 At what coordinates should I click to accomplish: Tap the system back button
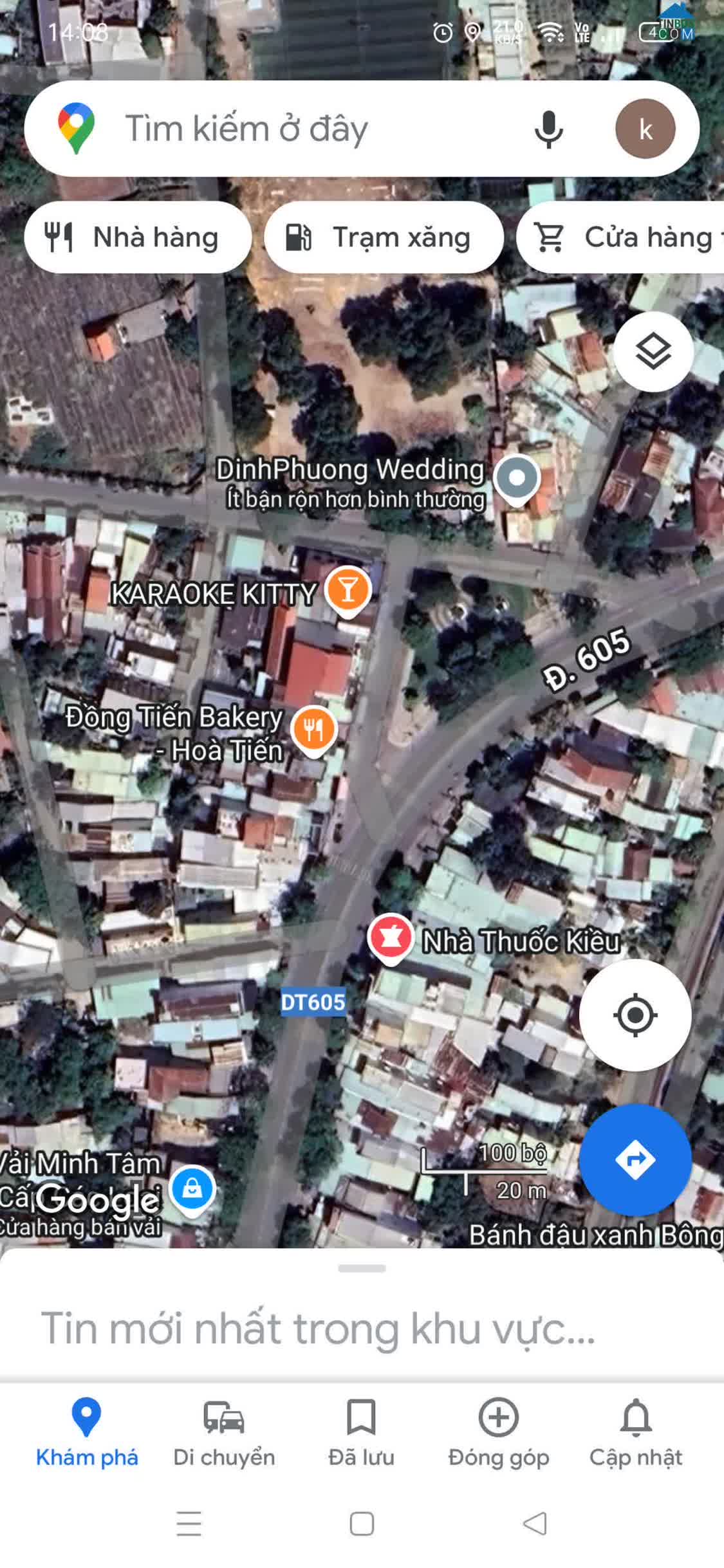click(x=535, y=1523)
